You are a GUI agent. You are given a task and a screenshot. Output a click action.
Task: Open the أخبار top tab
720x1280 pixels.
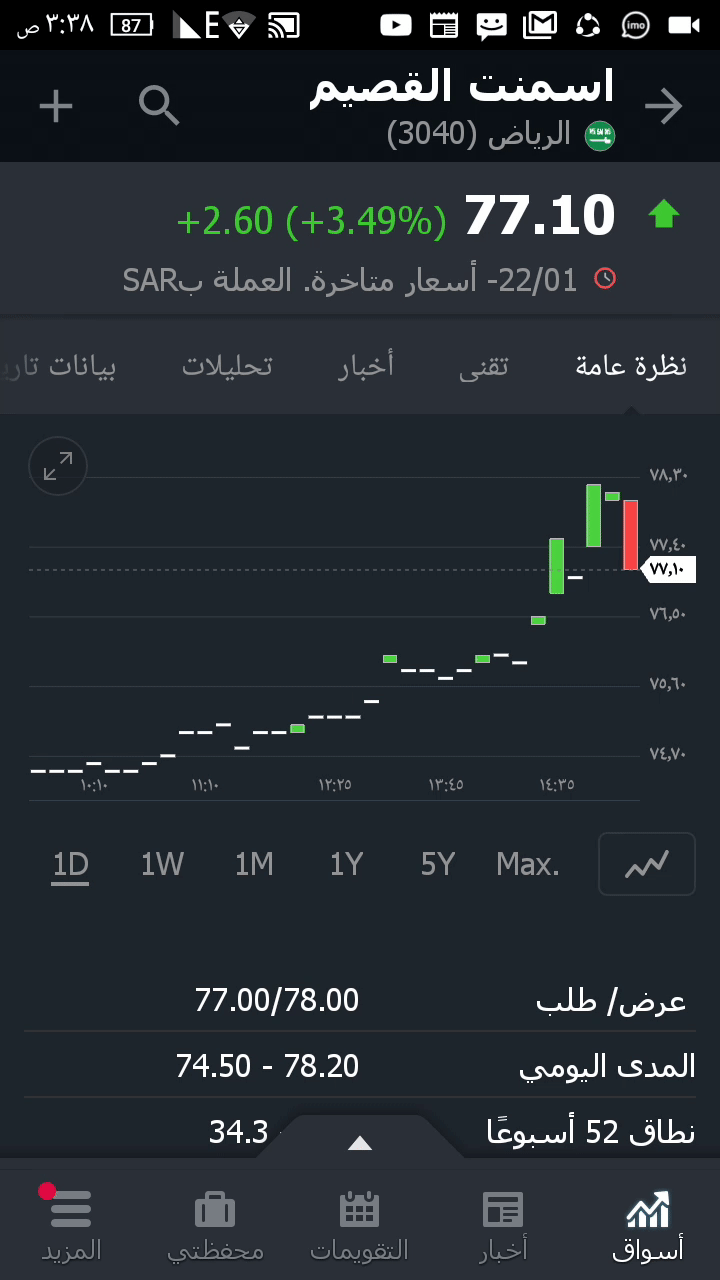point(366,366)
